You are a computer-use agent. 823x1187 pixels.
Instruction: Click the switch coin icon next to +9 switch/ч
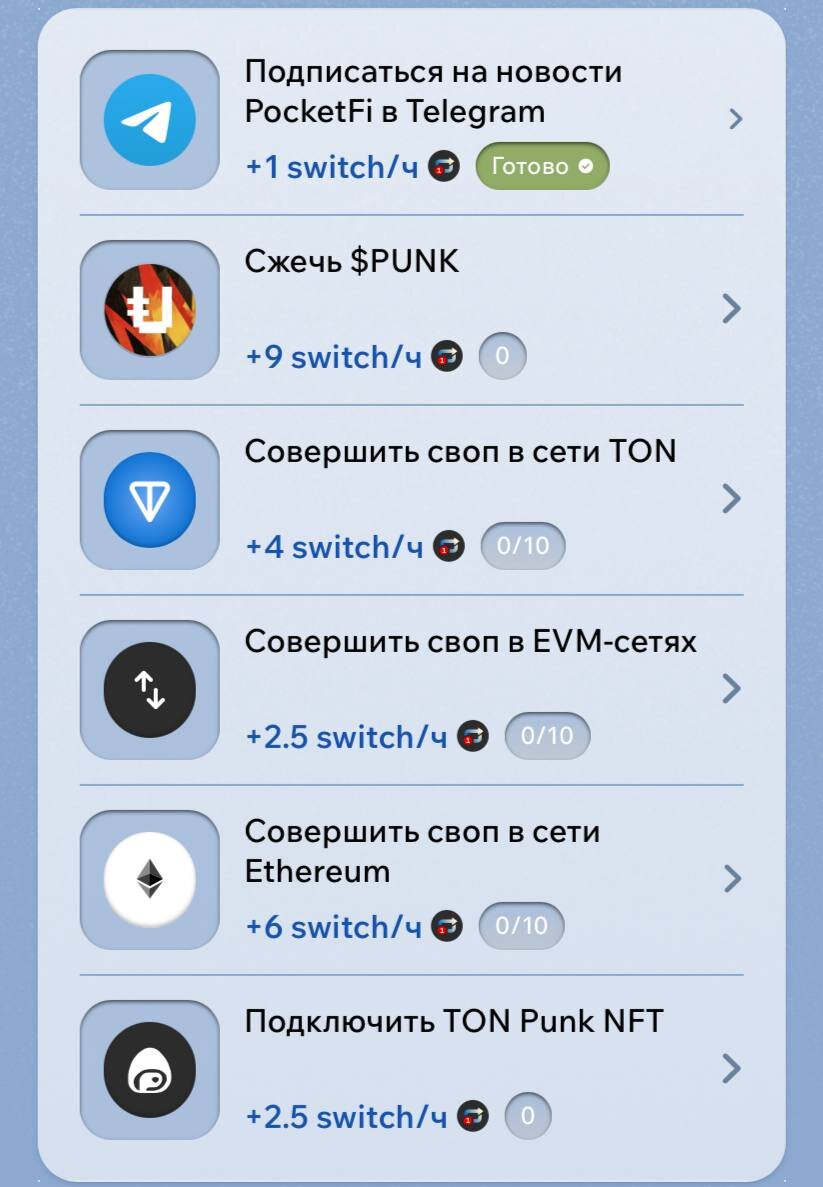[x=447, y=355]
